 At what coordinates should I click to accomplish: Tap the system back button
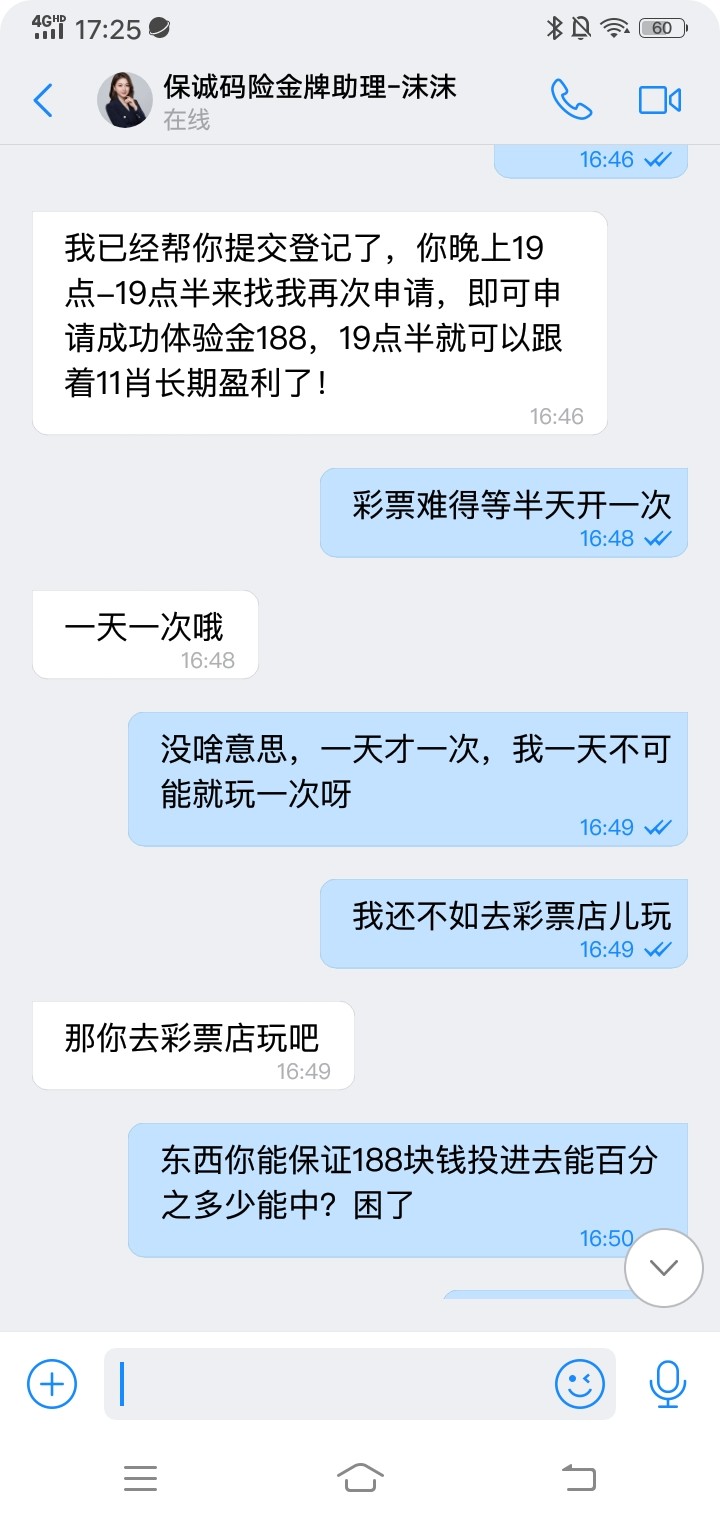[578, 1477]
